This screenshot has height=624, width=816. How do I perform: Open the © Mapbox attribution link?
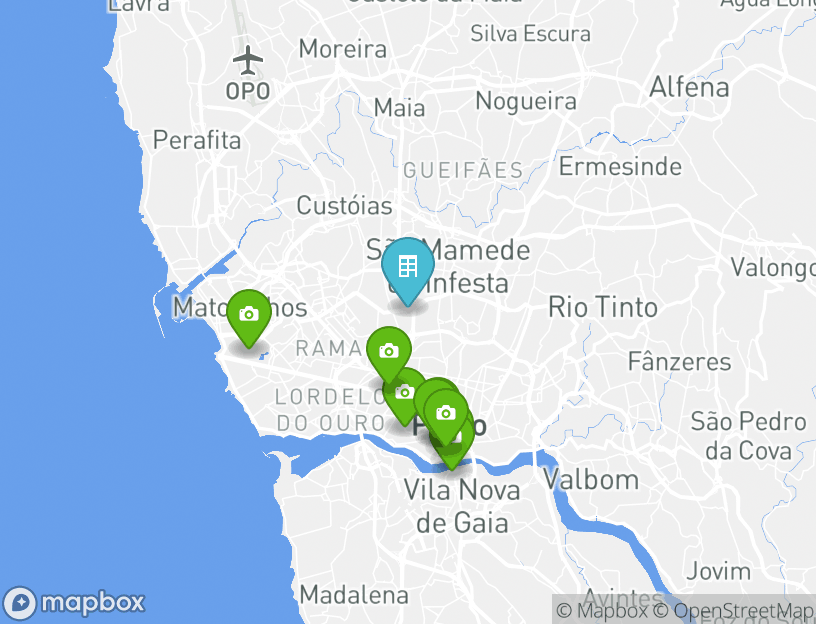pyautogui.click(x=603, y=610)
